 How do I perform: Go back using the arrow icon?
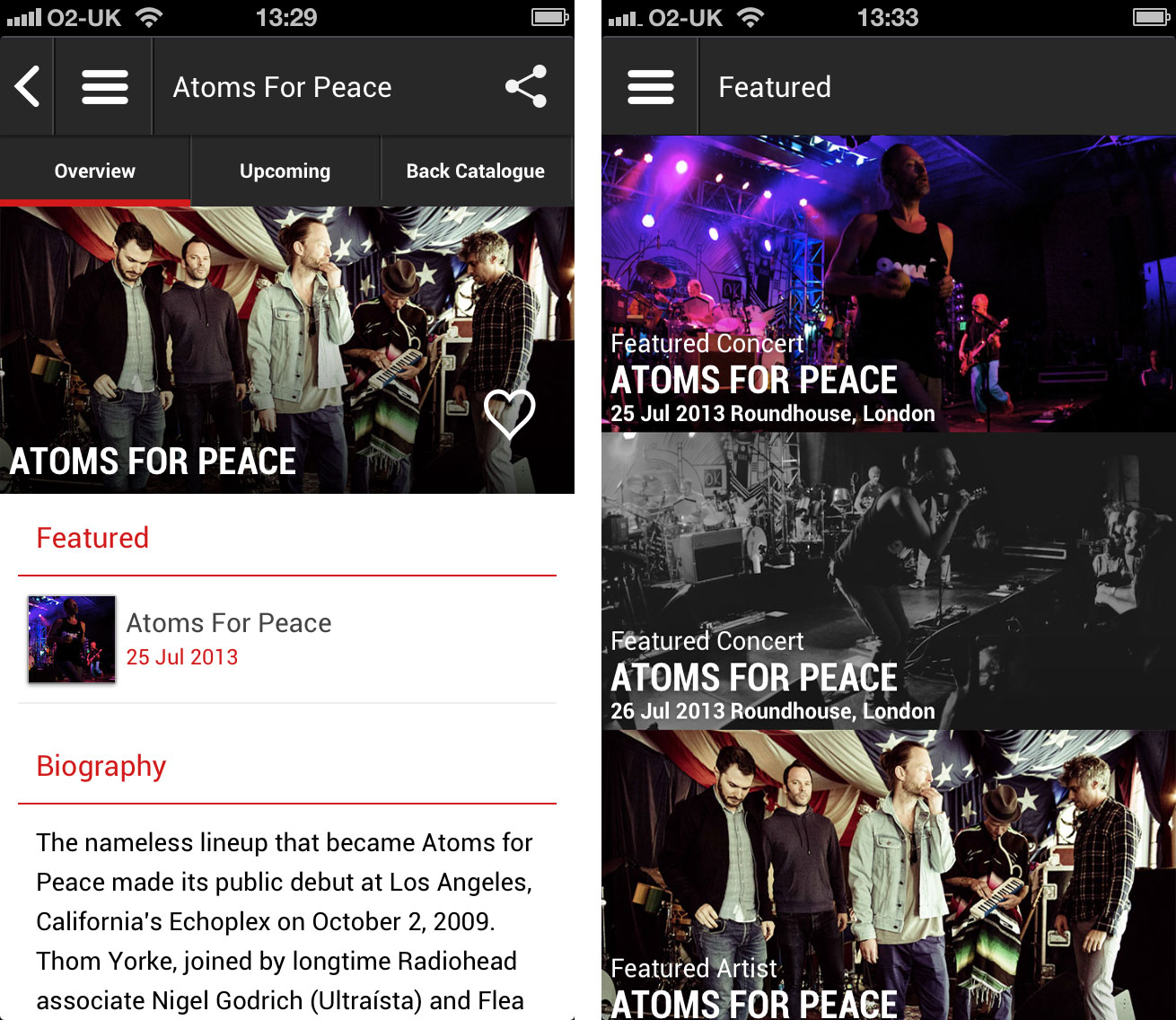point(27,87)
